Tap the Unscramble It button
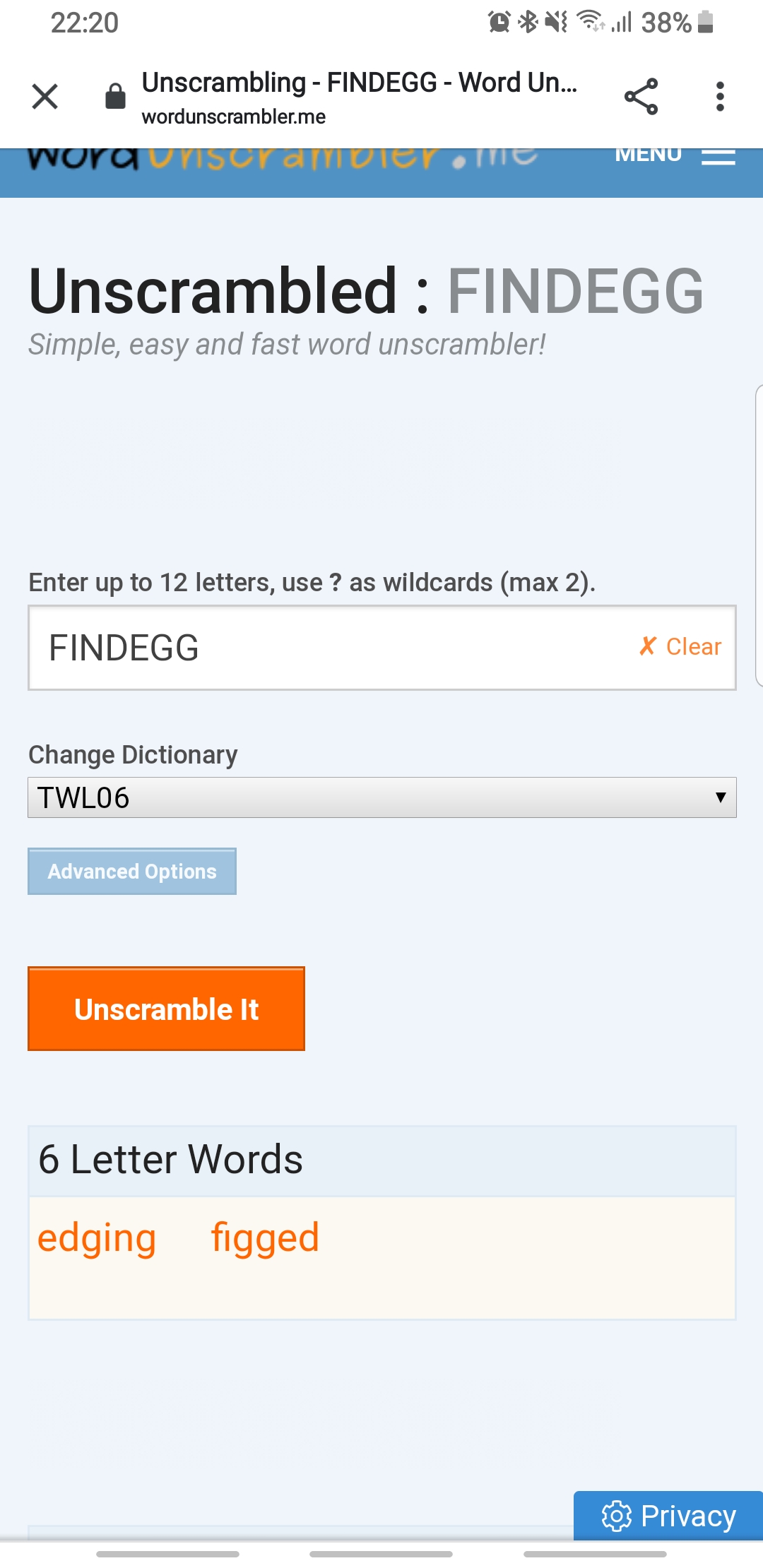This screenshot has height=1568, width=763. (167, 1009)
